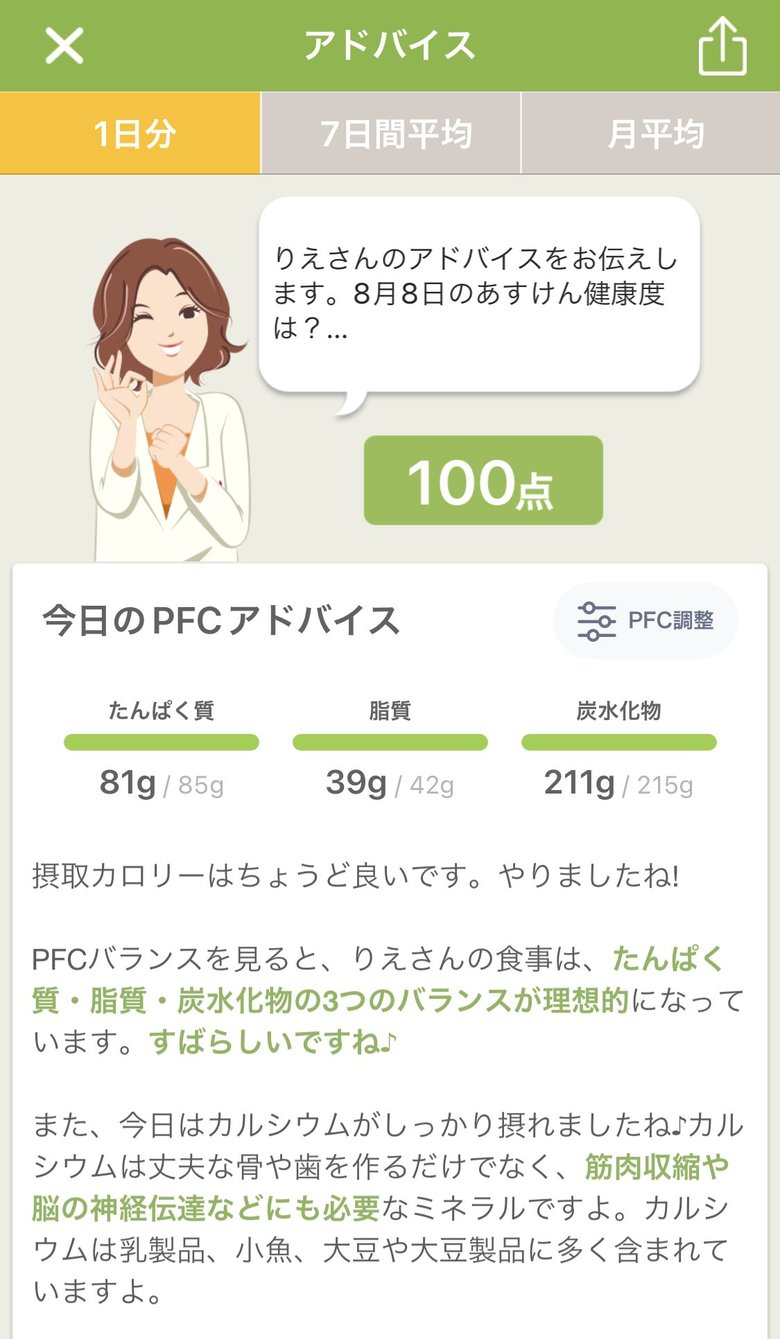Switch to the 7日間平均 tab
780x1339 pixels.
390,132
